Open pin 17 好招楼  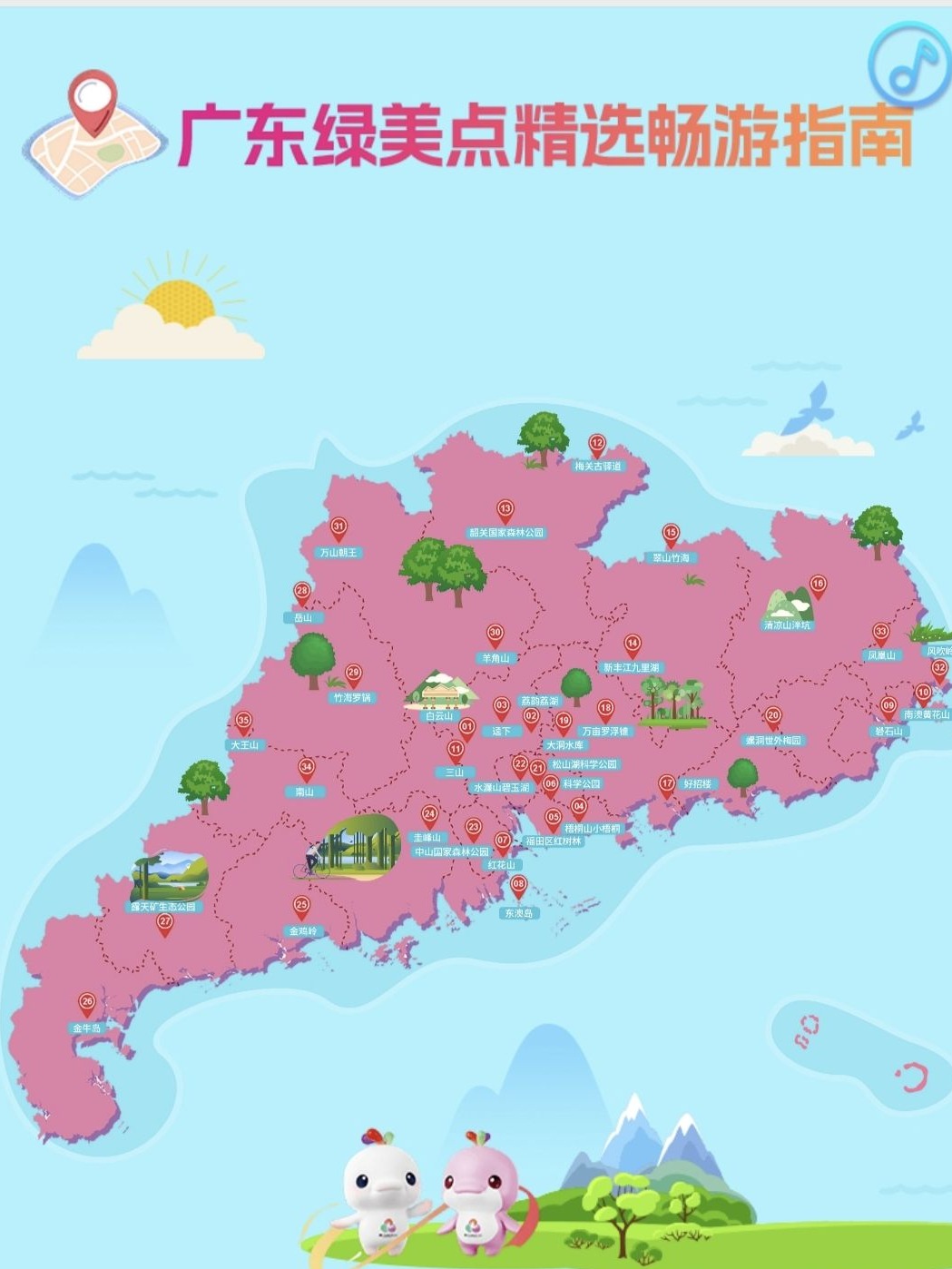coord(667,785)
